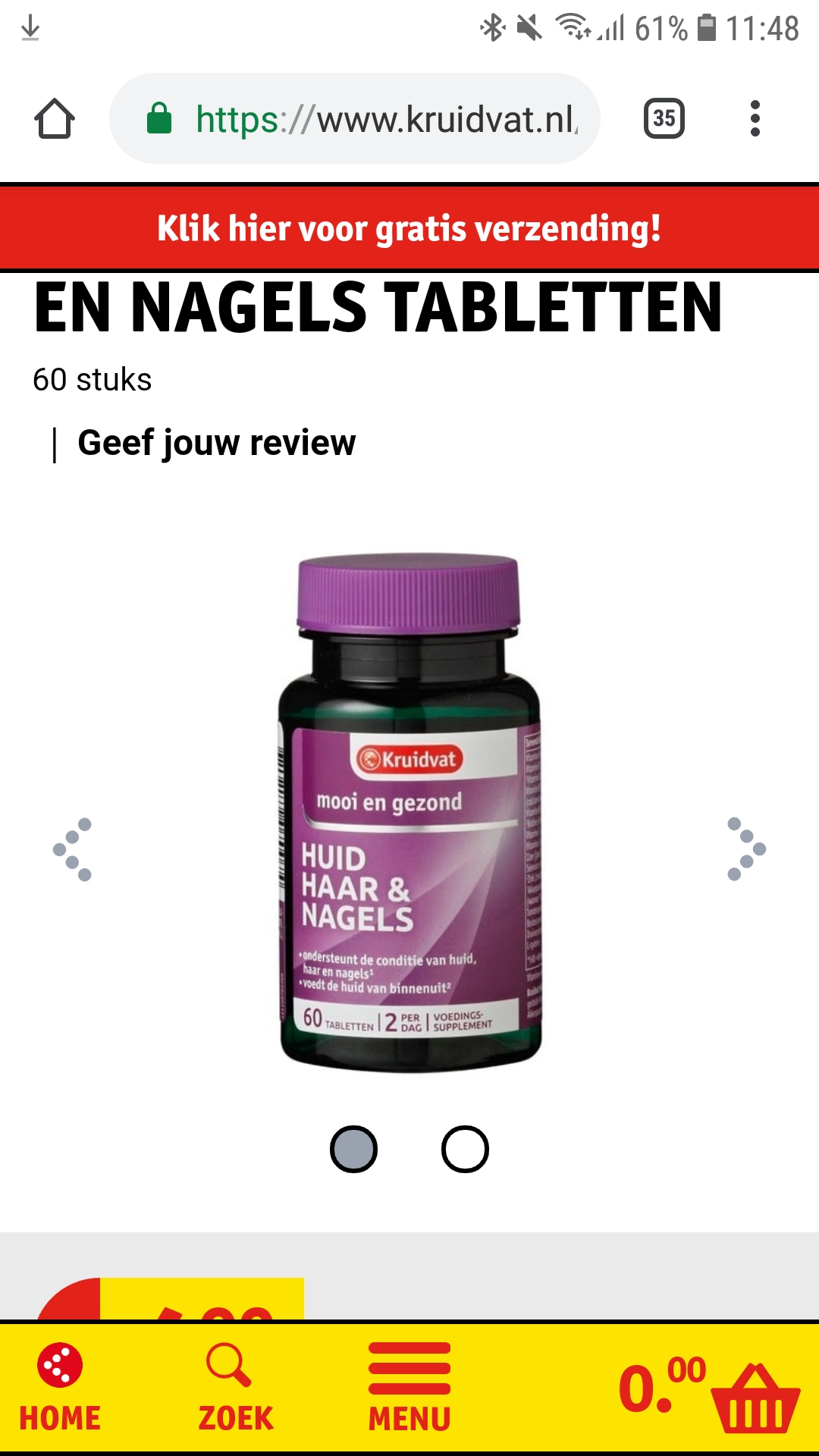Tap the gratis verzending banner
This screenshot has width=819, height=1456.
pos(409,227)
